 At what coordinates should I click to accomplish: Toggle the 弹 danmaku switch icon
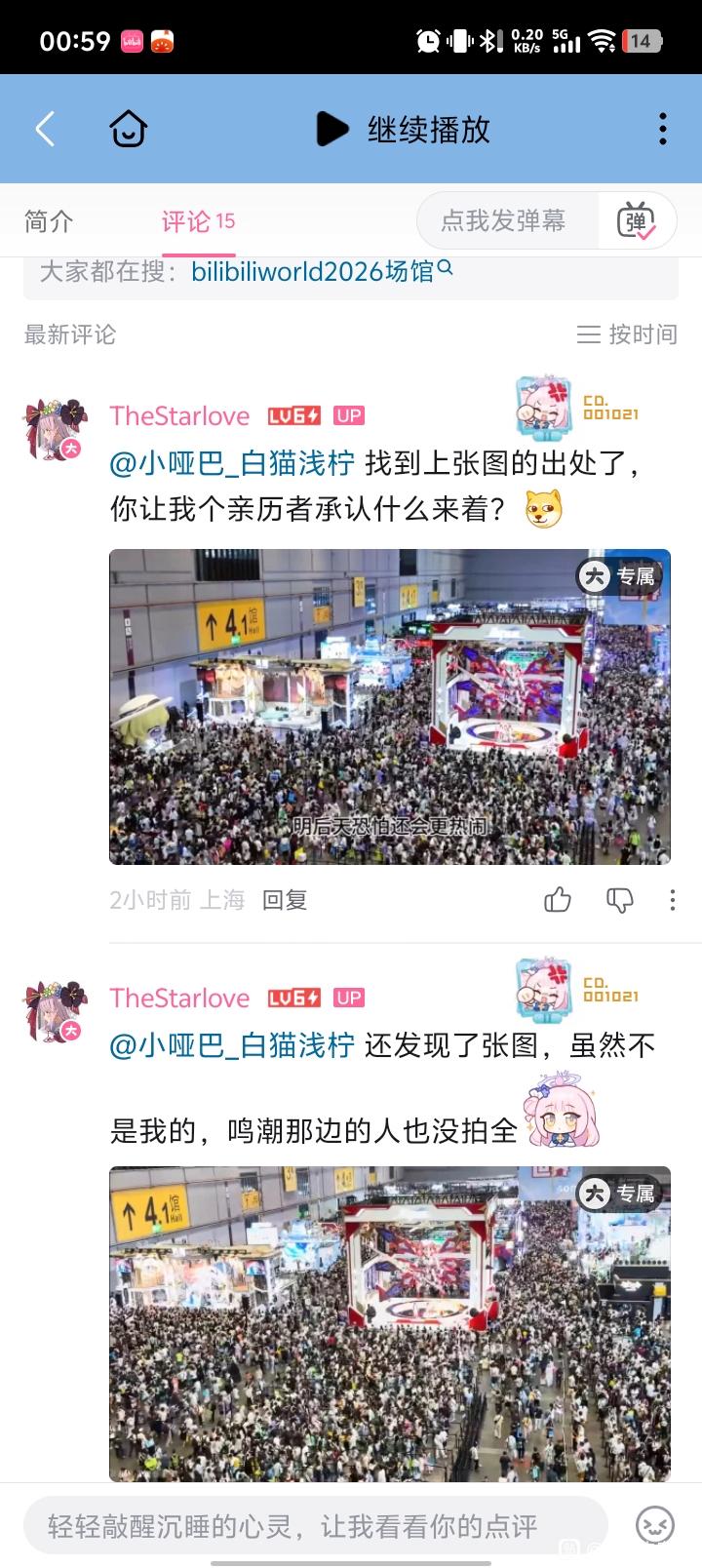(x=637, y=221)
